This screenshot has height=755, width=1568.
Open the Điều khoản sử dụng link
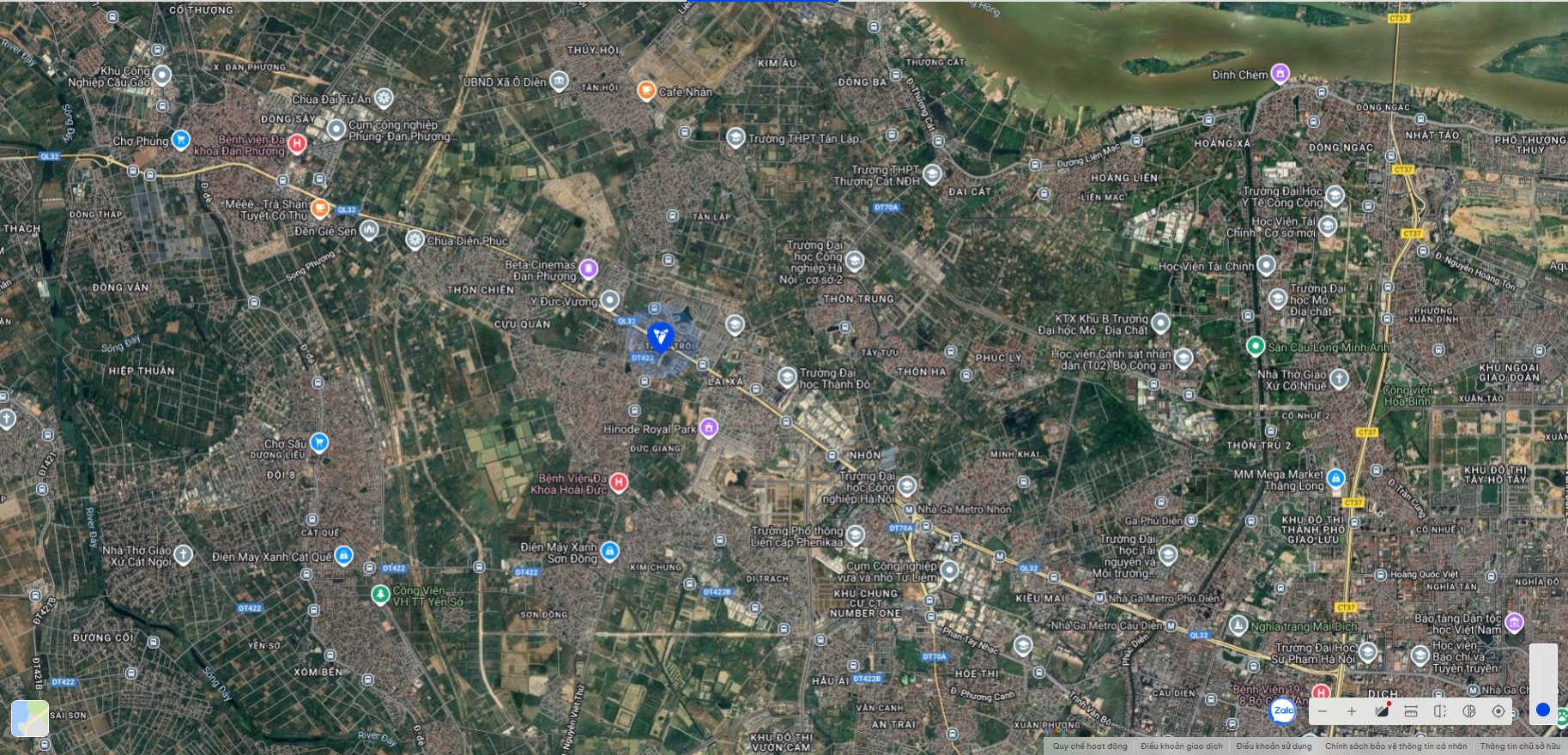point(1274,746)
